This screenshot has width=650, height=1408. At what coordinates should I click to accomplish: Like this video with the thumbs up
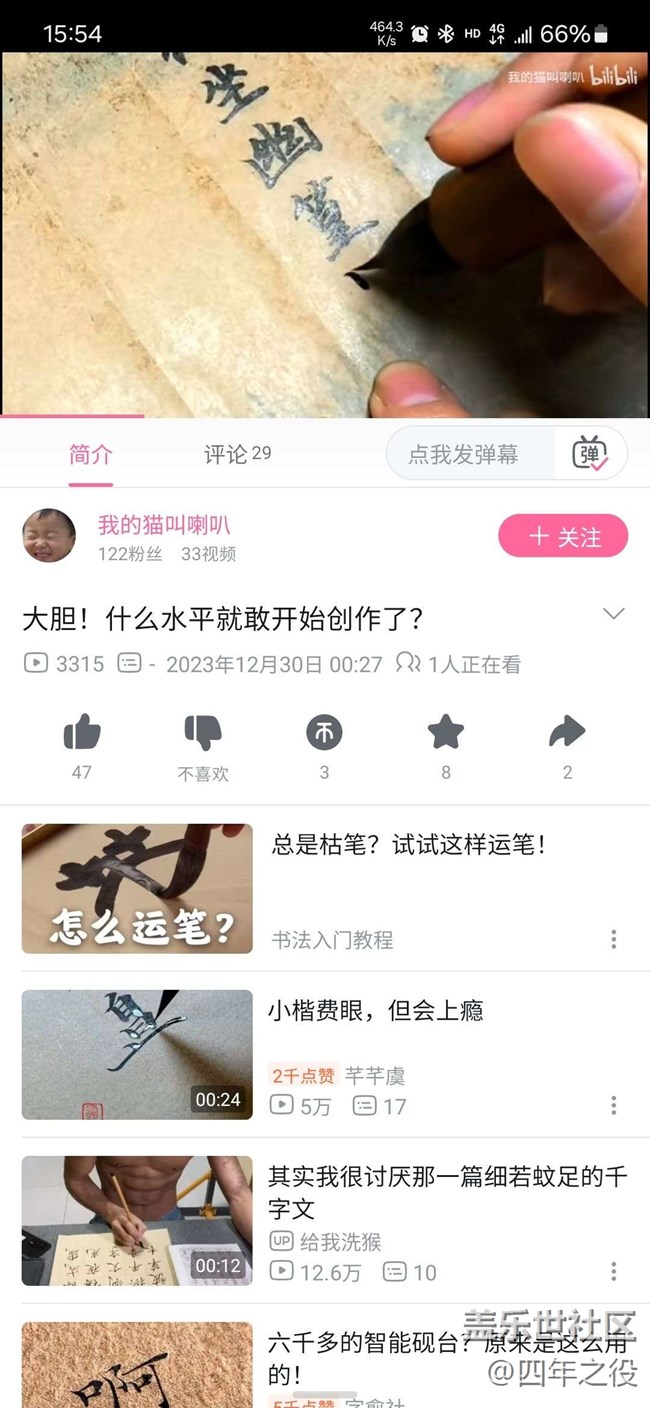tap(82, 735)
